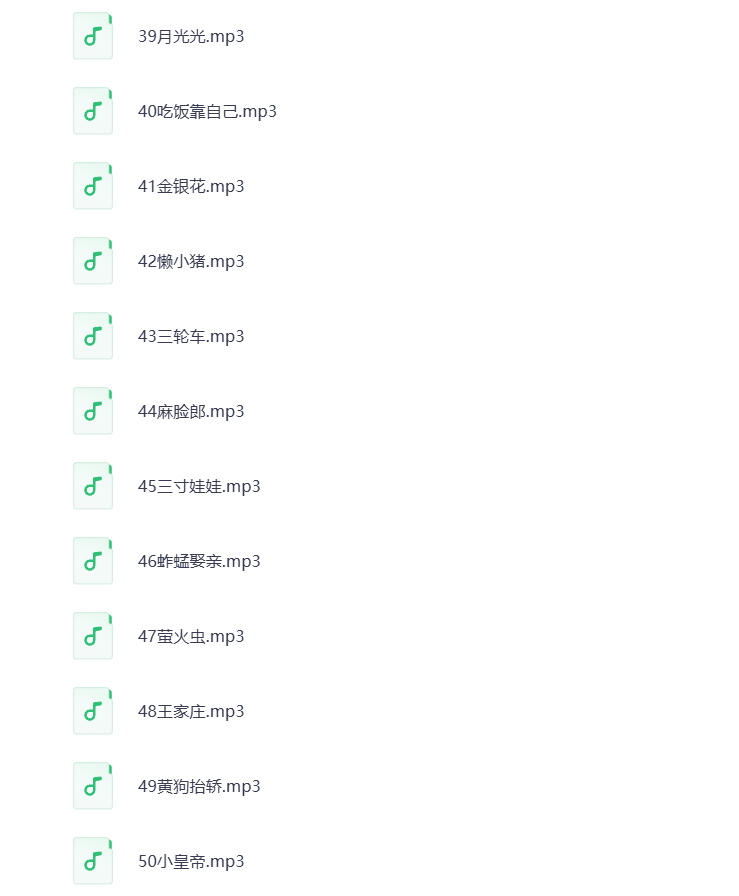Select the music note icon of 41金银花.mp3
Image resolution: width=739 pixels, height=896 pixels.
[92, 186]
